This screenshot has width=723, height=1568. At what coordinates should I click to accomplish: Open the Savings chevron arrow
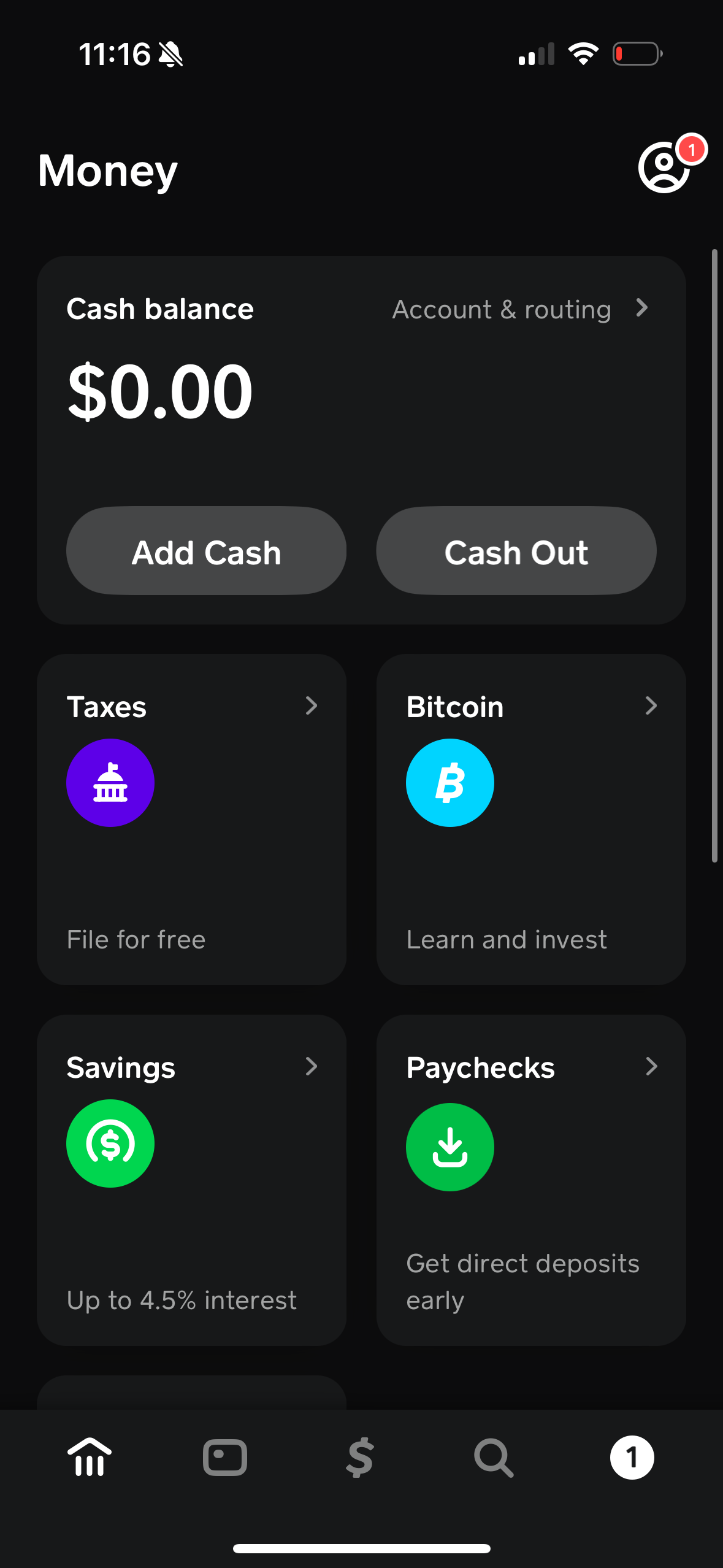point(313,1067)
